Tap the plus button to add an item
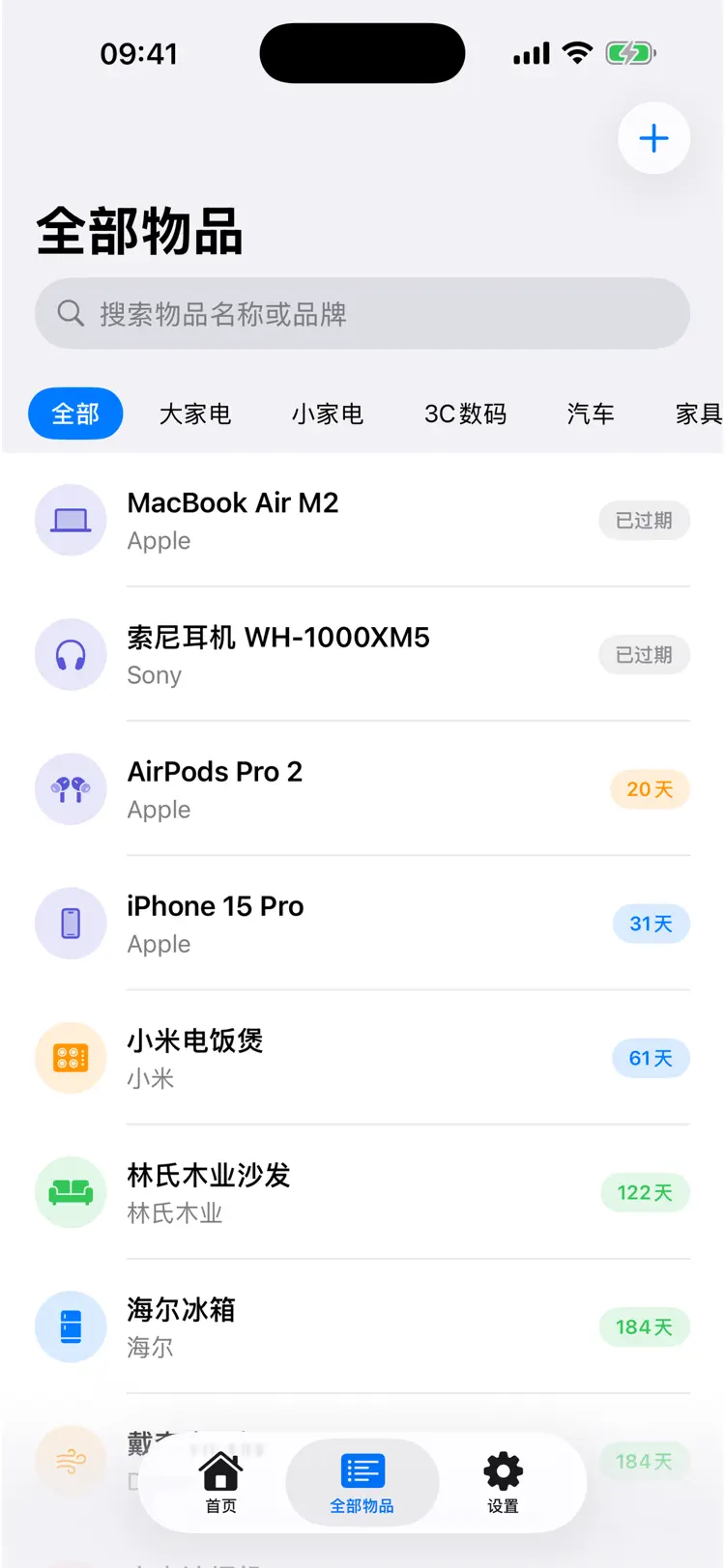 [x=653, y=138]
